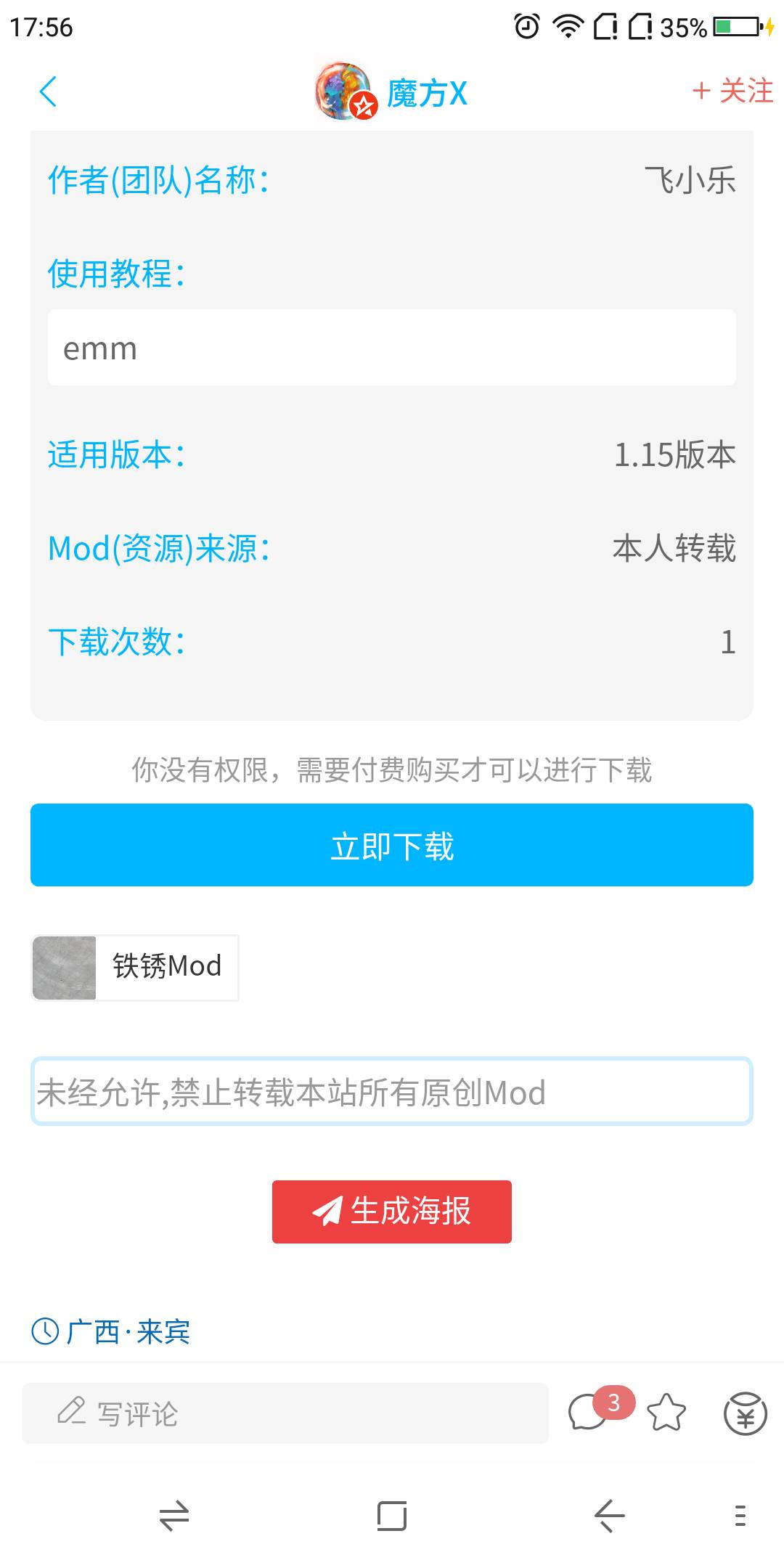Open the 铁锈Mod tag
The image size is (784, 1568).
[135, 967]
